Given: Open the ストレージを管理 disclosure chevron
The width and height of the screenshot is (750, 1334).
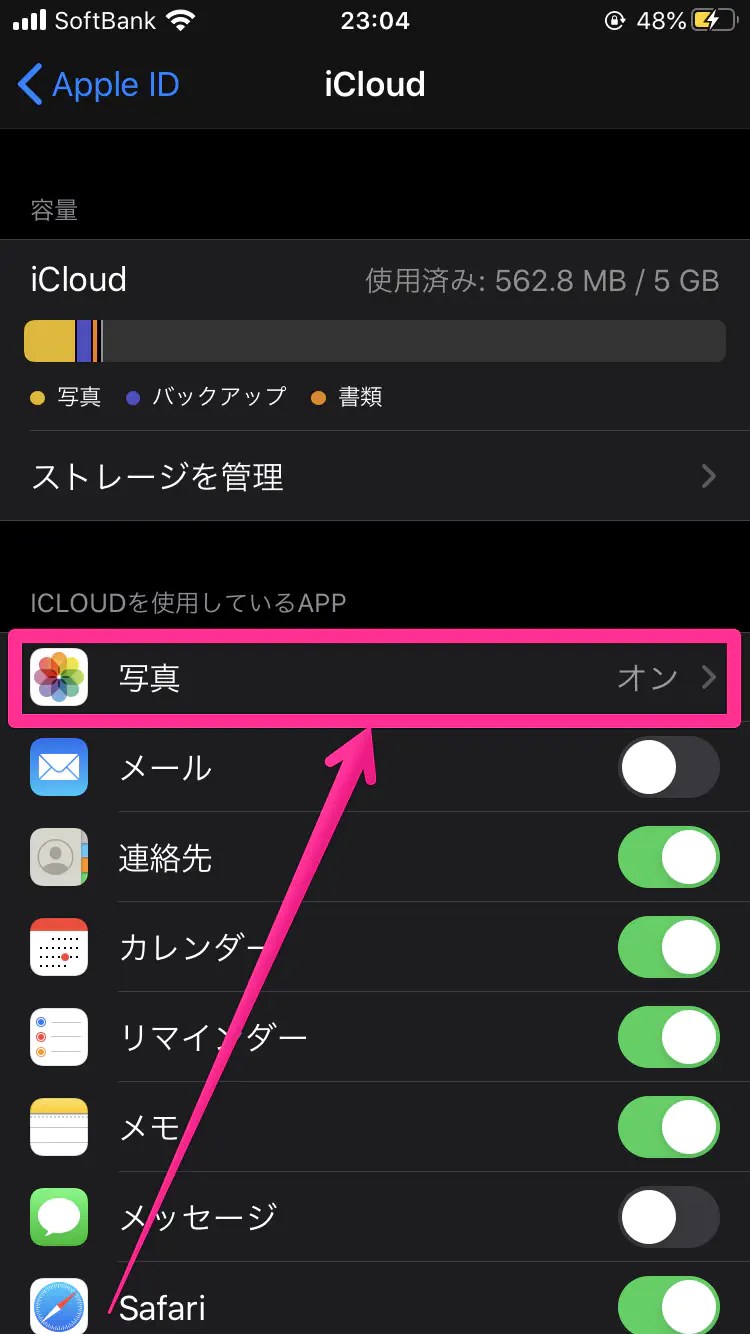Looking at the screenshot, I should (709, 477).
